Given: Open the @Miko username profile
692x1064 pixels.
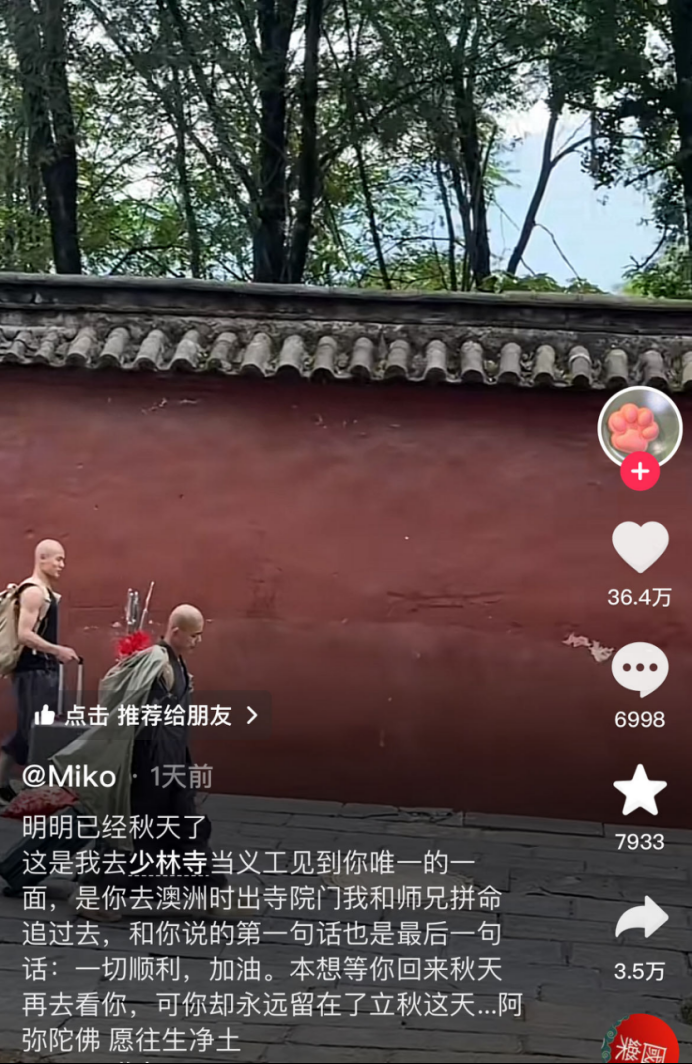Looking at the screenshot, I should 69,776.
